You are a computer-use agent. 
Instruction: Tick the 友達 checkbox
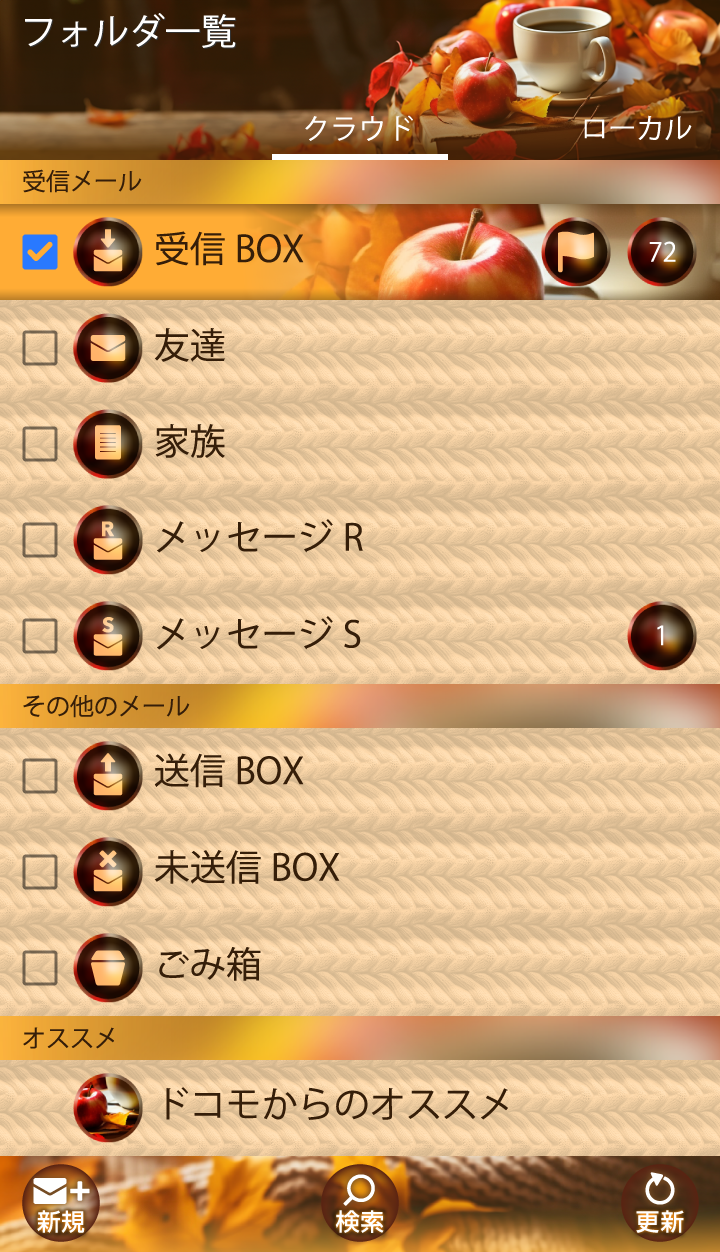(40, 348)
